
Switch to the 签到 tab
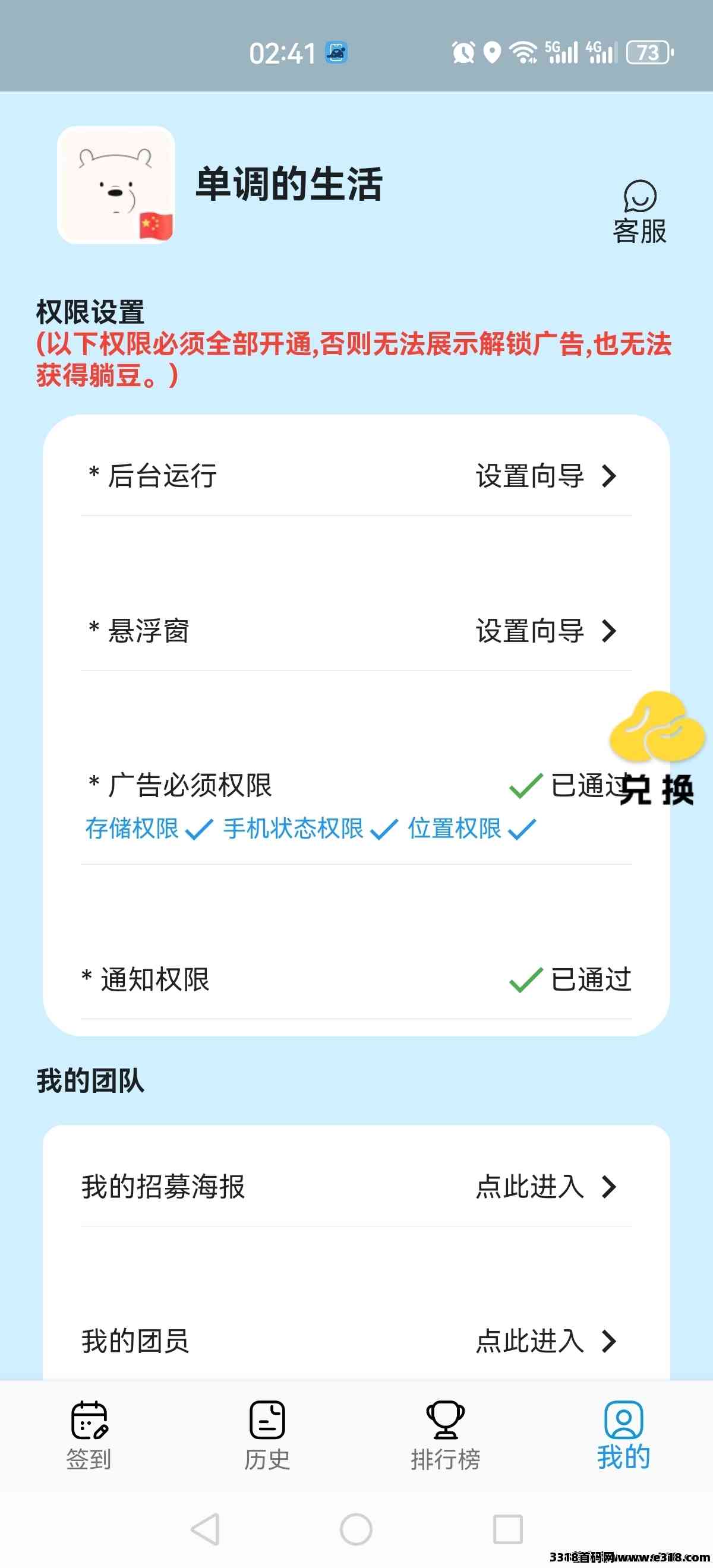89,1436
